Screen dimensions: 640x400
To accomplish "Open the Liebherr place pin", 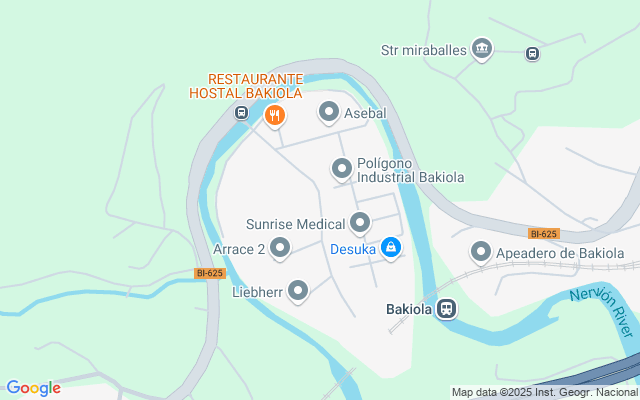I will [x=298, y=291].
